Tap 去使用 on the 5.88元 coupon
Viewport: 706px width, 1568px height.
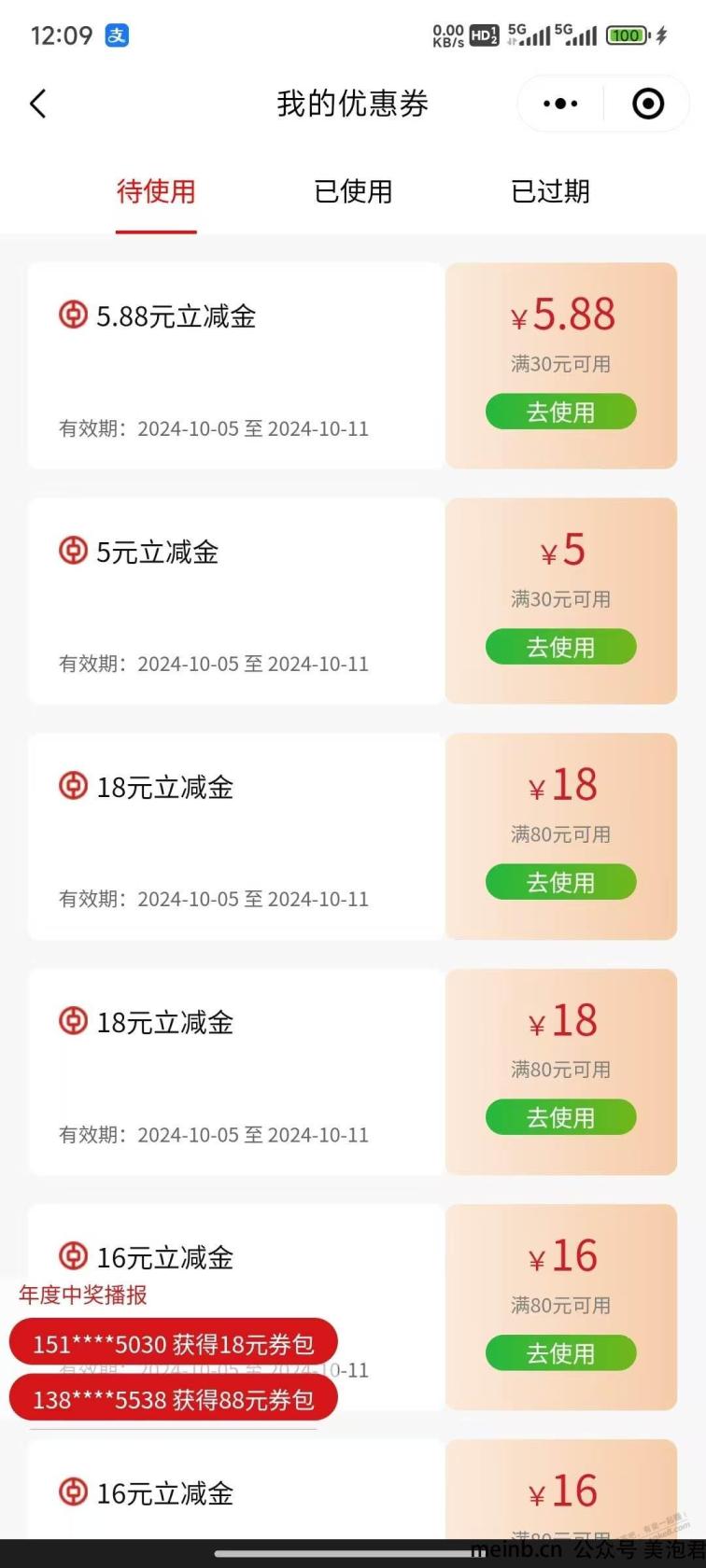560,412
